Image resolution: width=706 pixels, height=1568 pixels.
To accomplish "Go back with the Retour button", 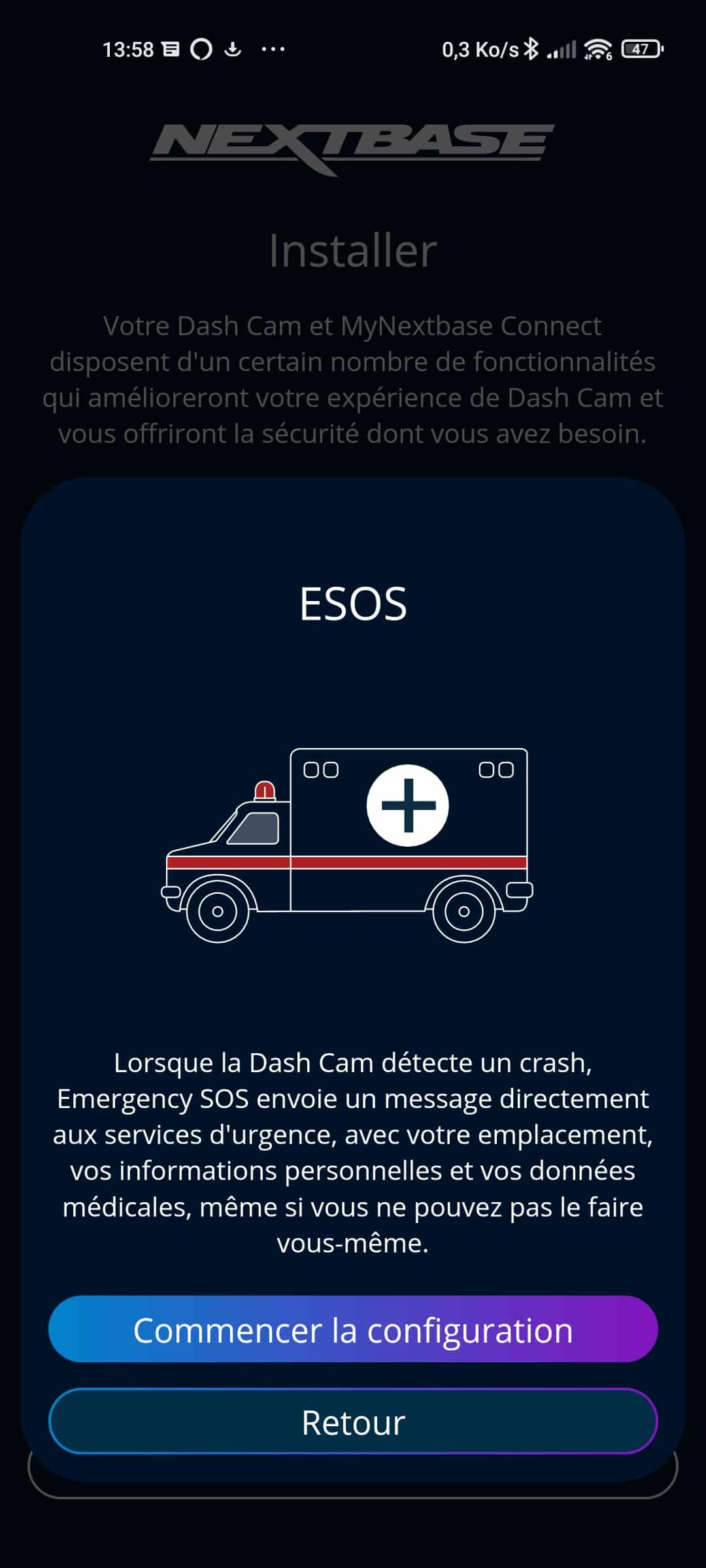I will [x=353, y=1422].
